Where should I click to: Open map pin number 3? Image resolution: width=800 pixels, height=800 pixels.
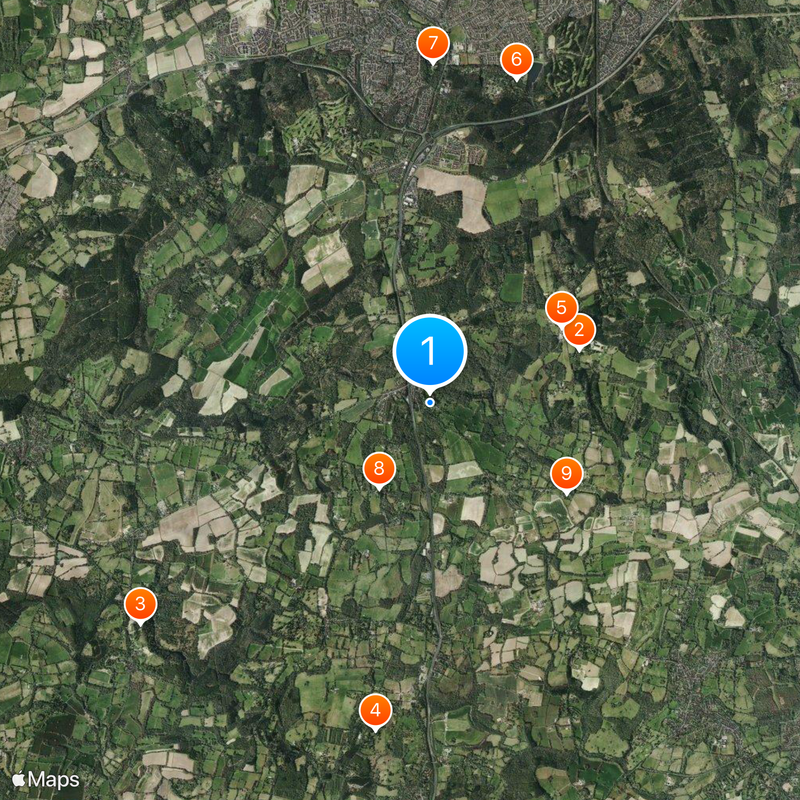[140, 604]
